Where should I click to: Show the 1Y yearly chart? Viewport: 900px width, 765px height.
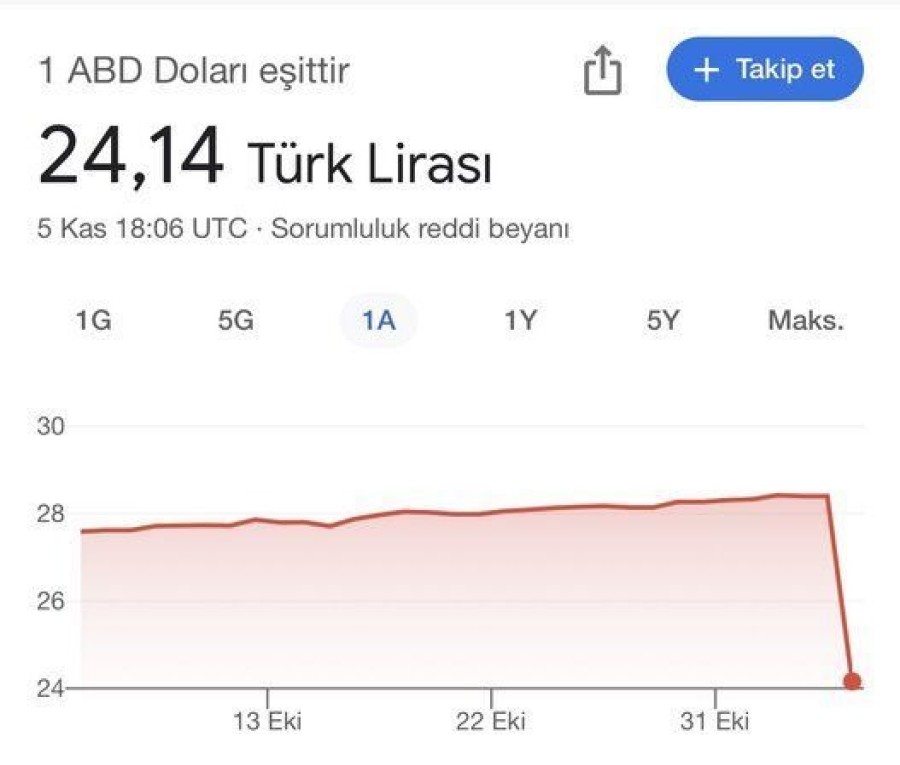tap(521, 321)
